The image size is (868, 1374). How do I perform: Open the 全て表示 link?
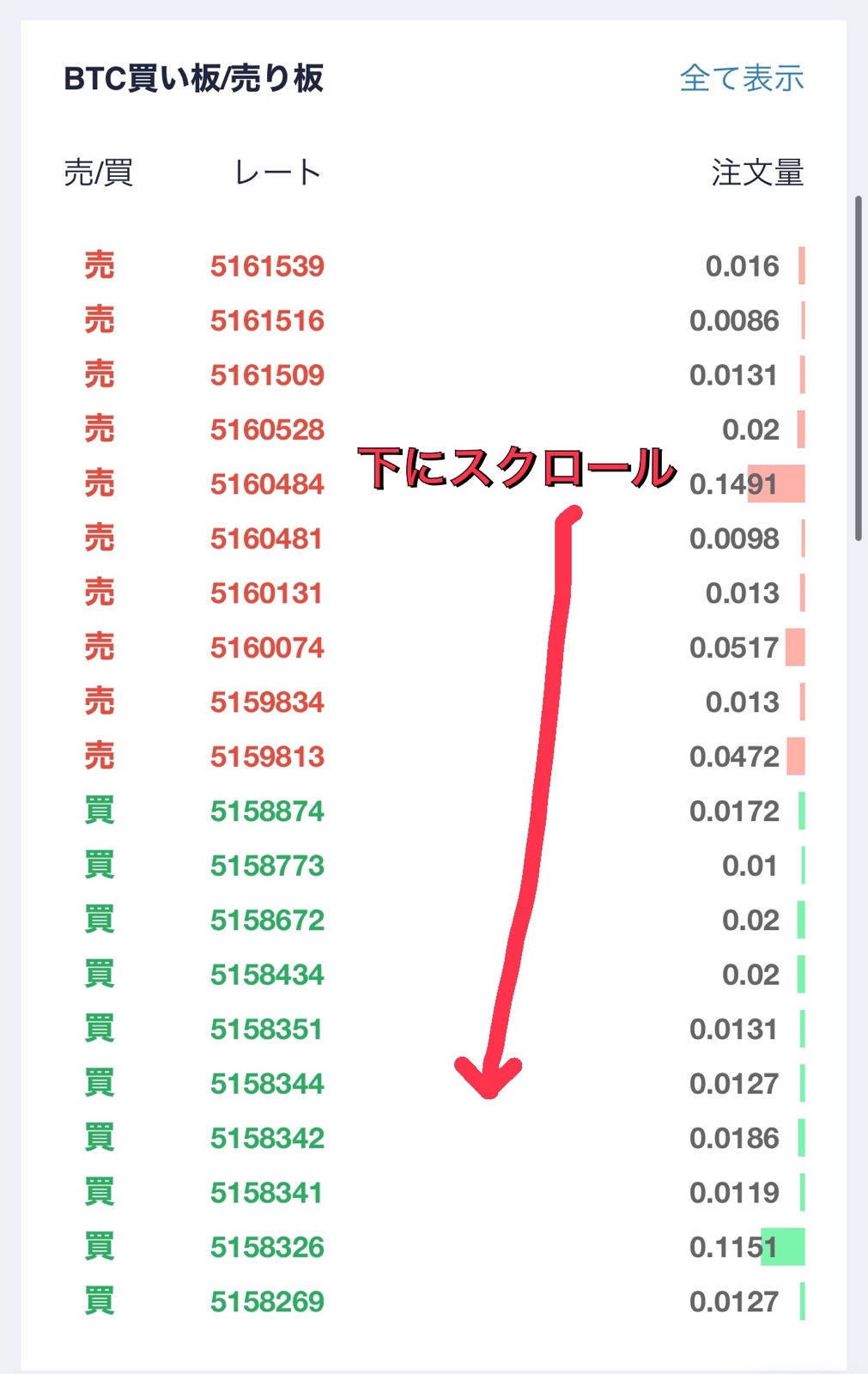pos(742,78)
